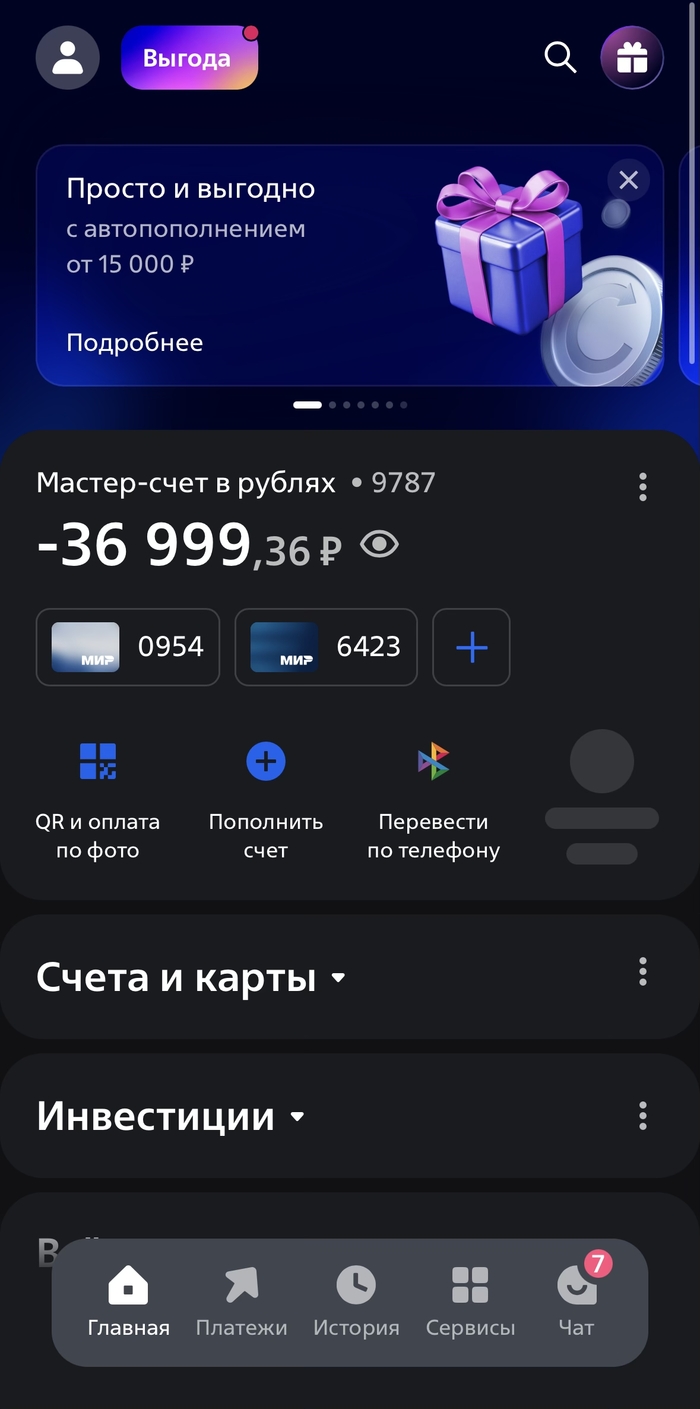
Task: Add a new card with plus
Action: coord(471,647)
